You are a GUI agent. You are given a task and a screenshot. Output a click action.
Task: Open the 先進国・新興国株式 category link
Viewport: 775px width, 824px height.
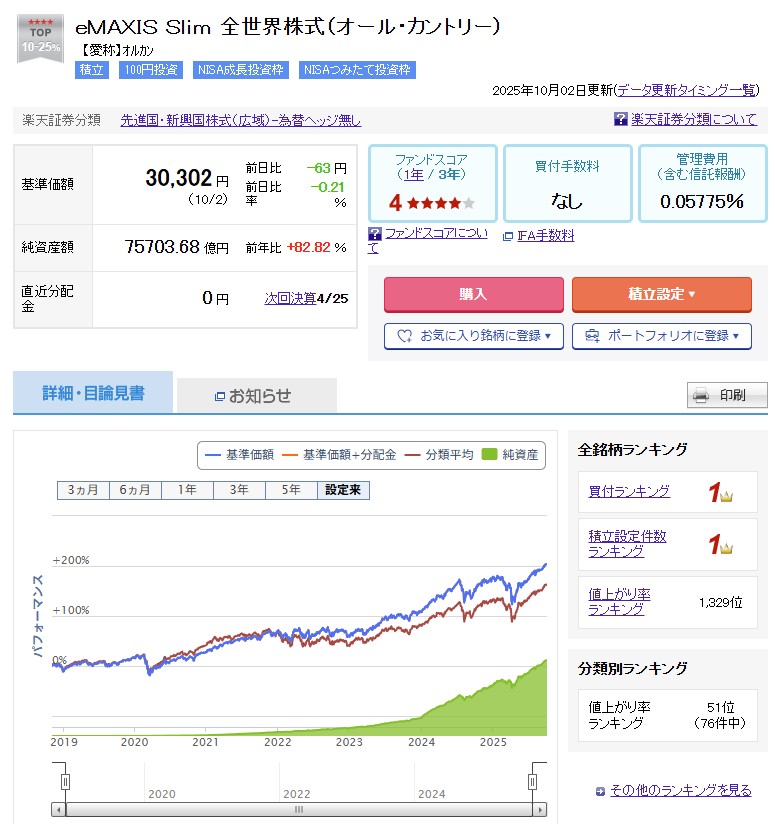(241, 120)
